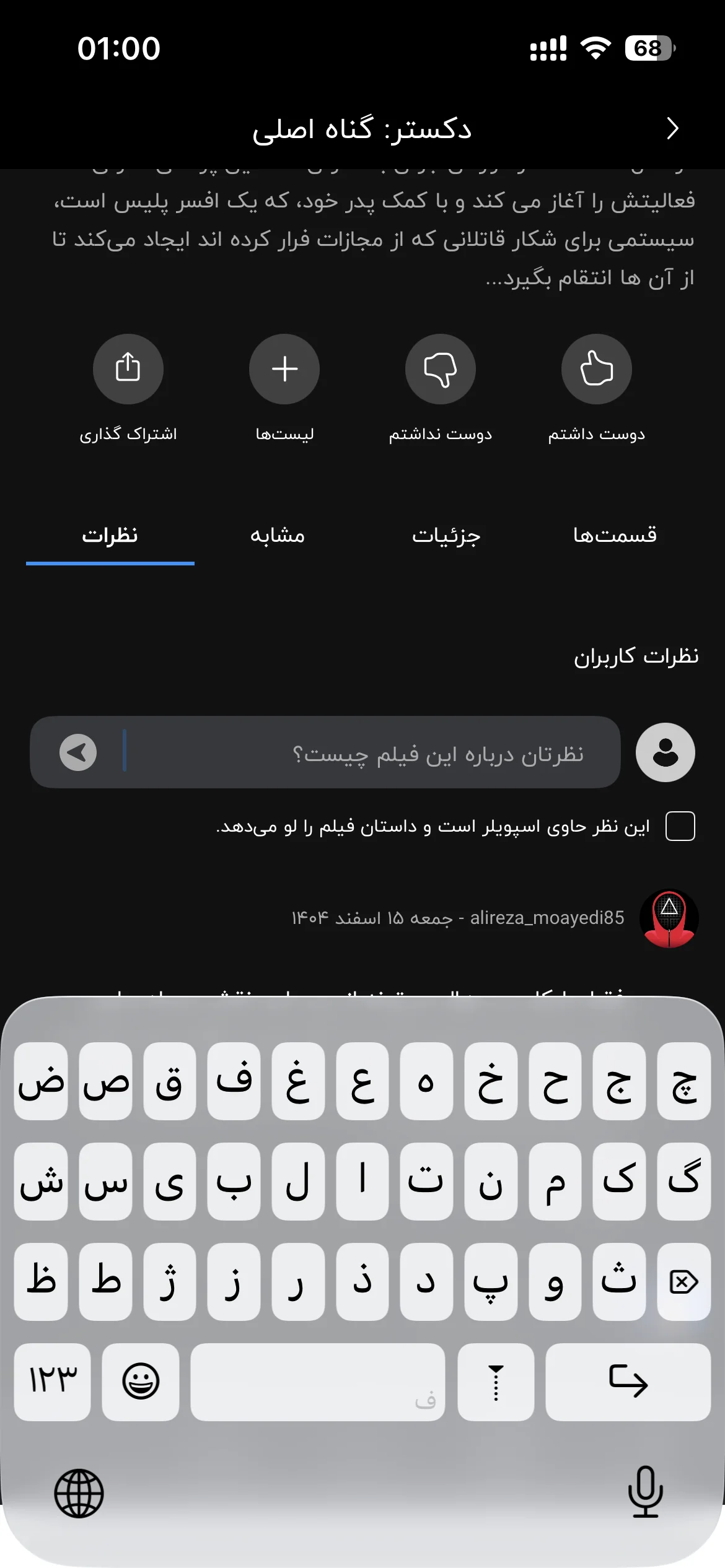Viewport: 725px width, 1568px height.
Task: Send the comment with the arrow icon
Action: coord(78,753)
